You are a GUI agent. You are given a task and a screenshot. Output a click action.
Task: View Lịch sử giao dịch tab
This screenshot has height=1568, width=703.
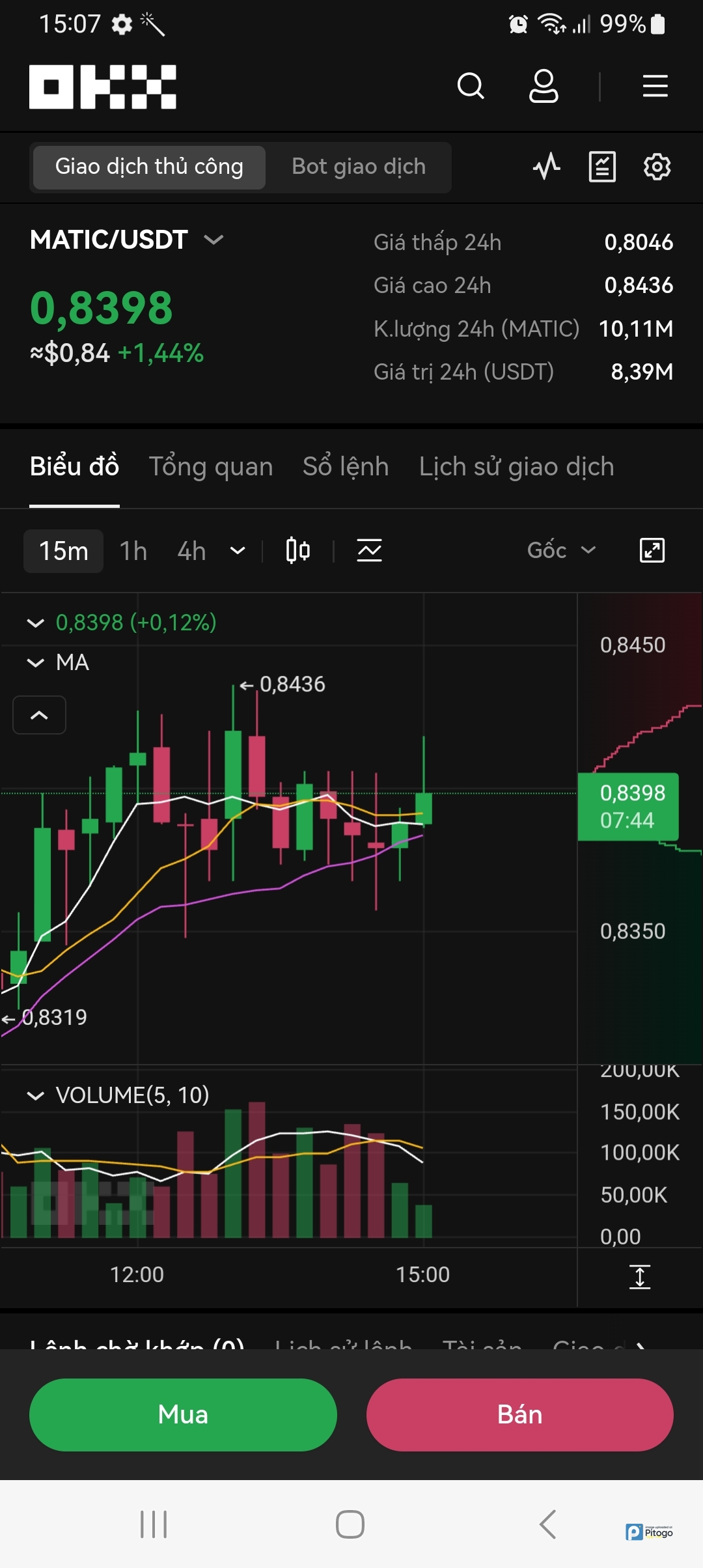[x=516, y=467]
